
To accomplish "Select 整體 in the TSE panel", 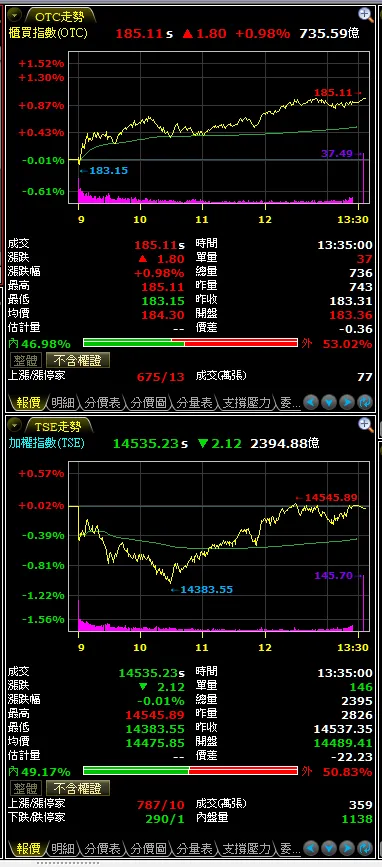I will (x=25, y=788).
